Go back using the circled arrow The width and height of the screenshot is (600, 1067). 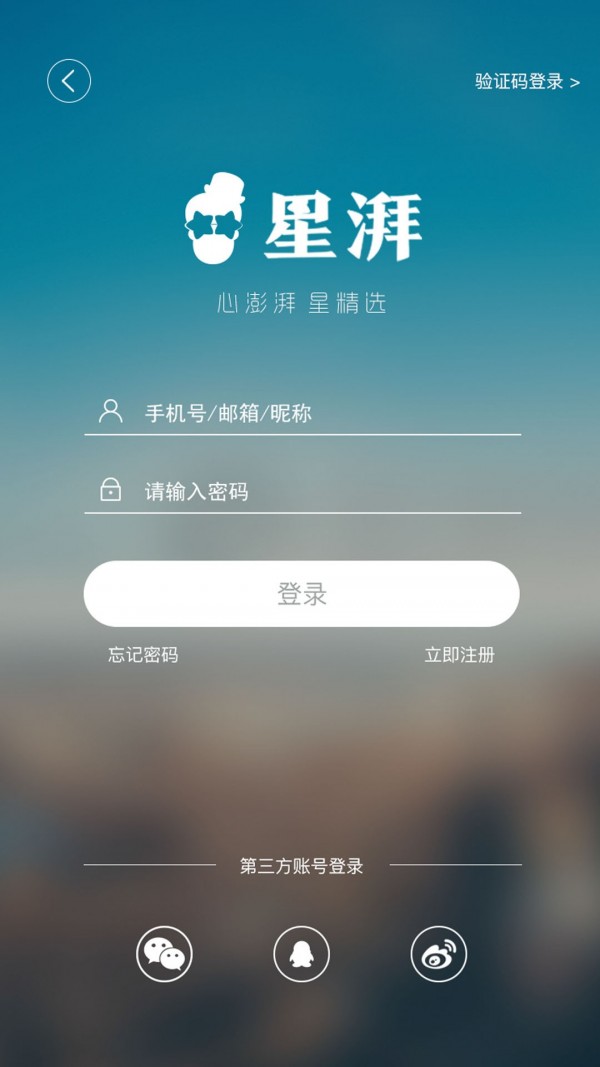click(69, 81)
